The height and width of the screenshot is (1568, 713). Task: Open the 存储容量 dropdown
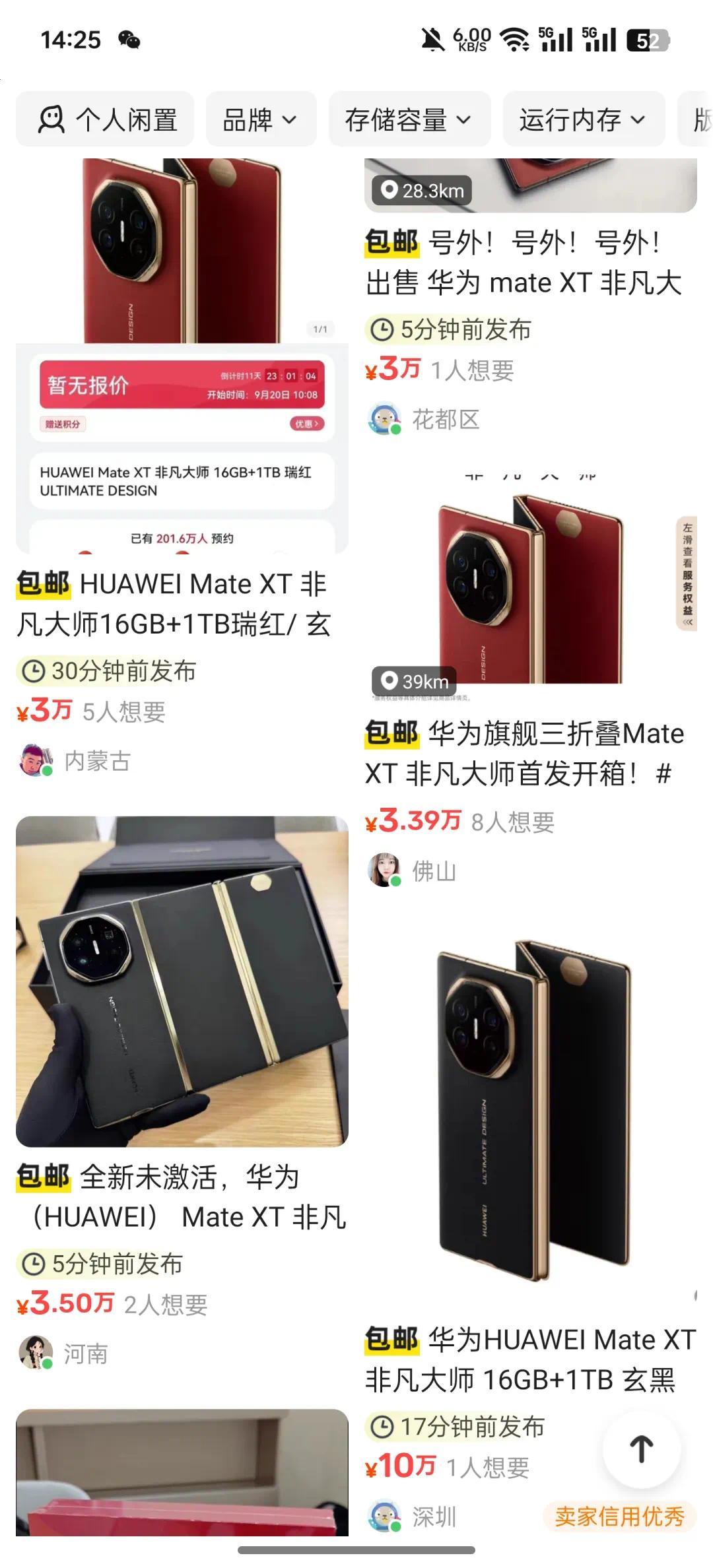click(409, 119)
